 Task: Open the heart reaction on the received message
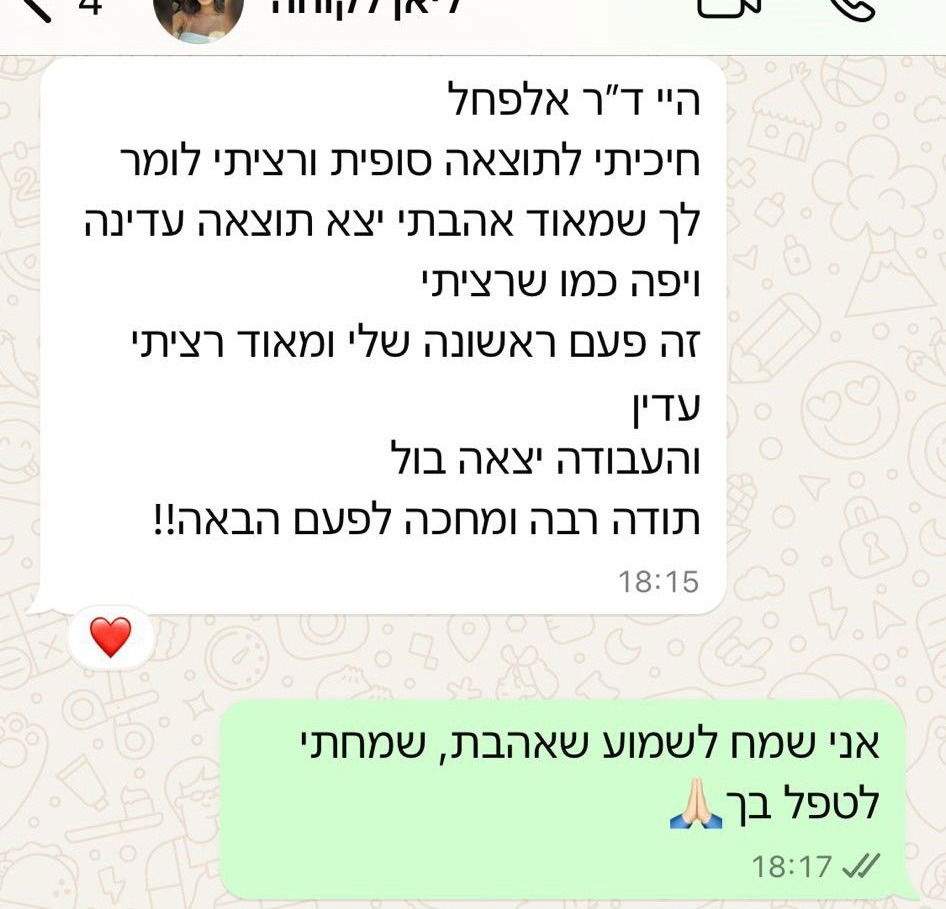(x=110, y=637)
